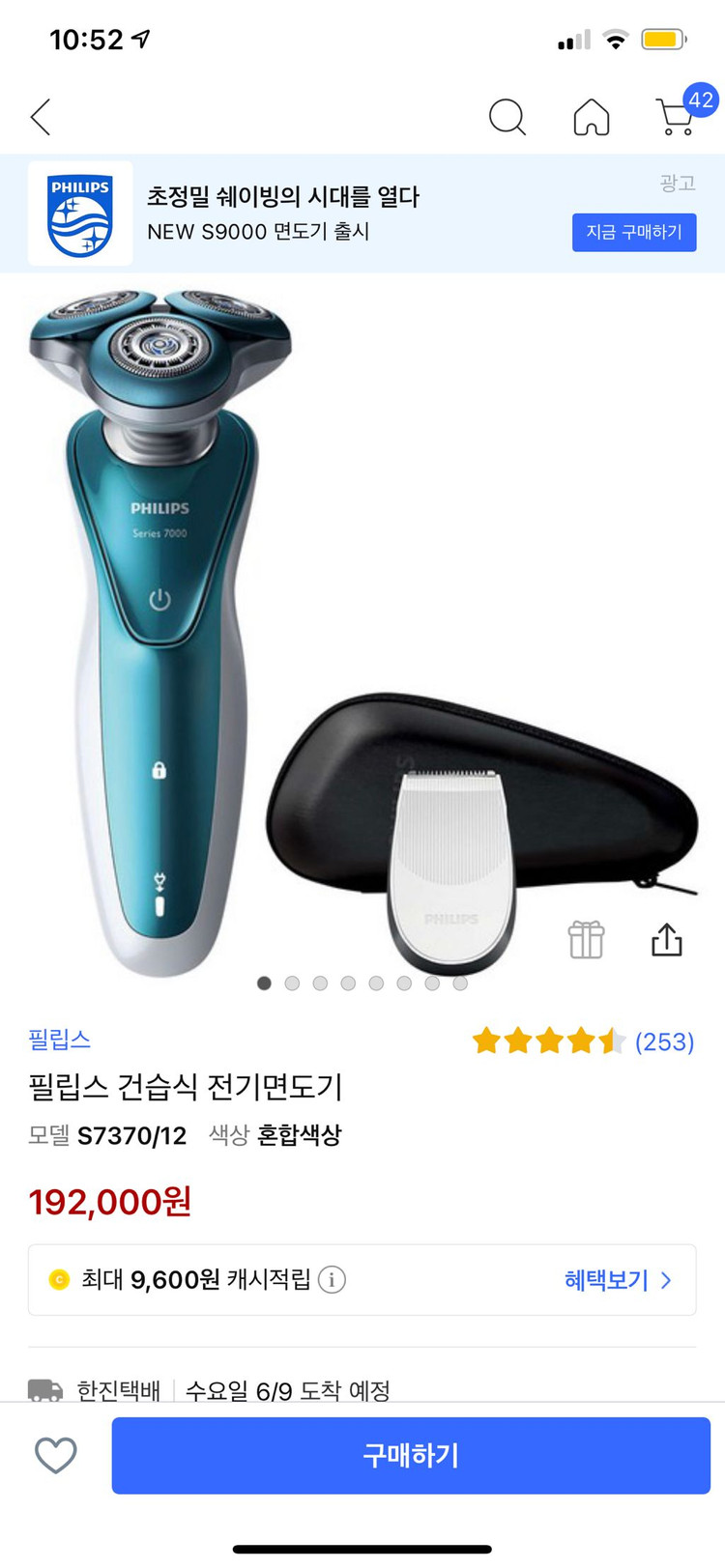The height and width of the screenshot is (1568, 725).
Task: Open 혜택보기 benefits details
Action: 617,1280
